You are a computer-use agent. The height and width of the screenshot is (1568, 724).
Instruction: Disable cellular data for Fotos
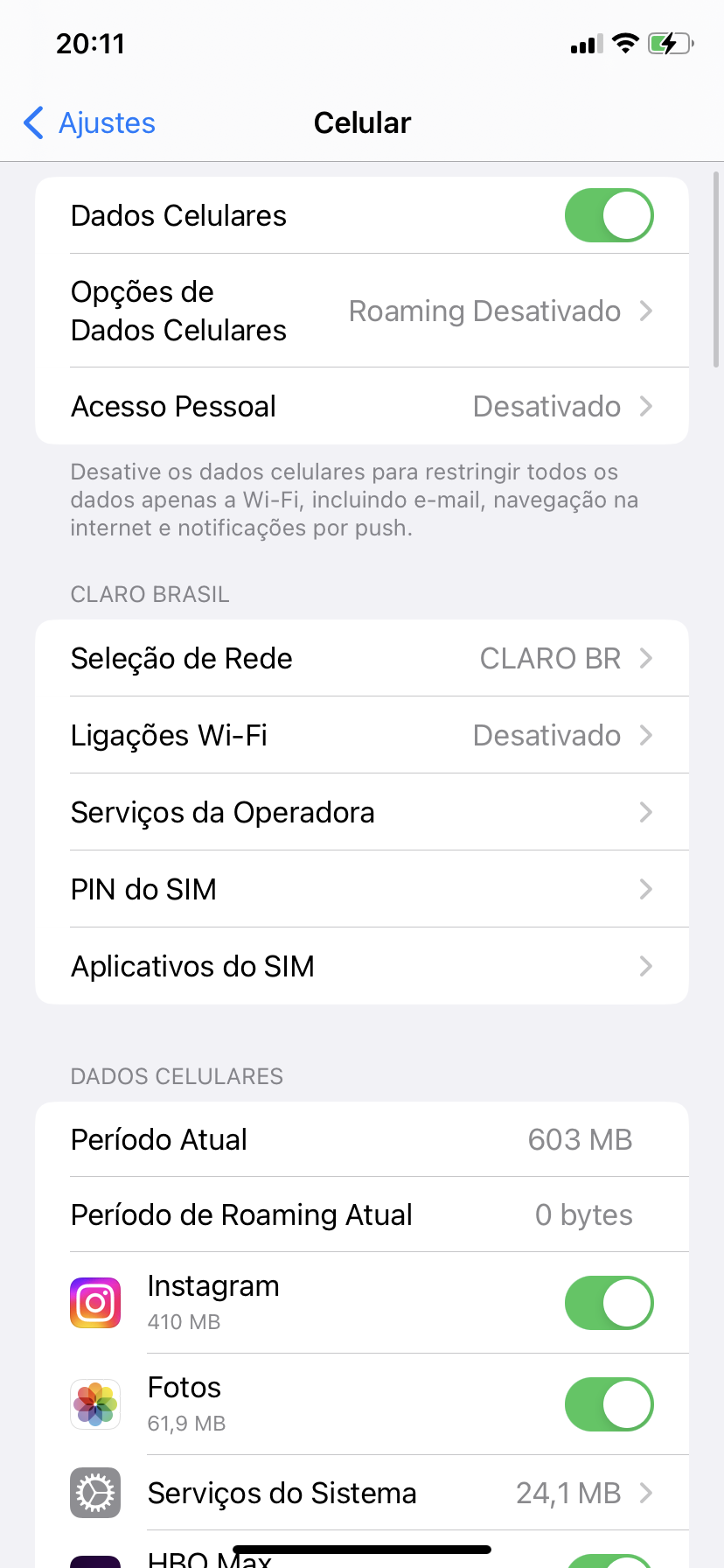pos(609,1404)
